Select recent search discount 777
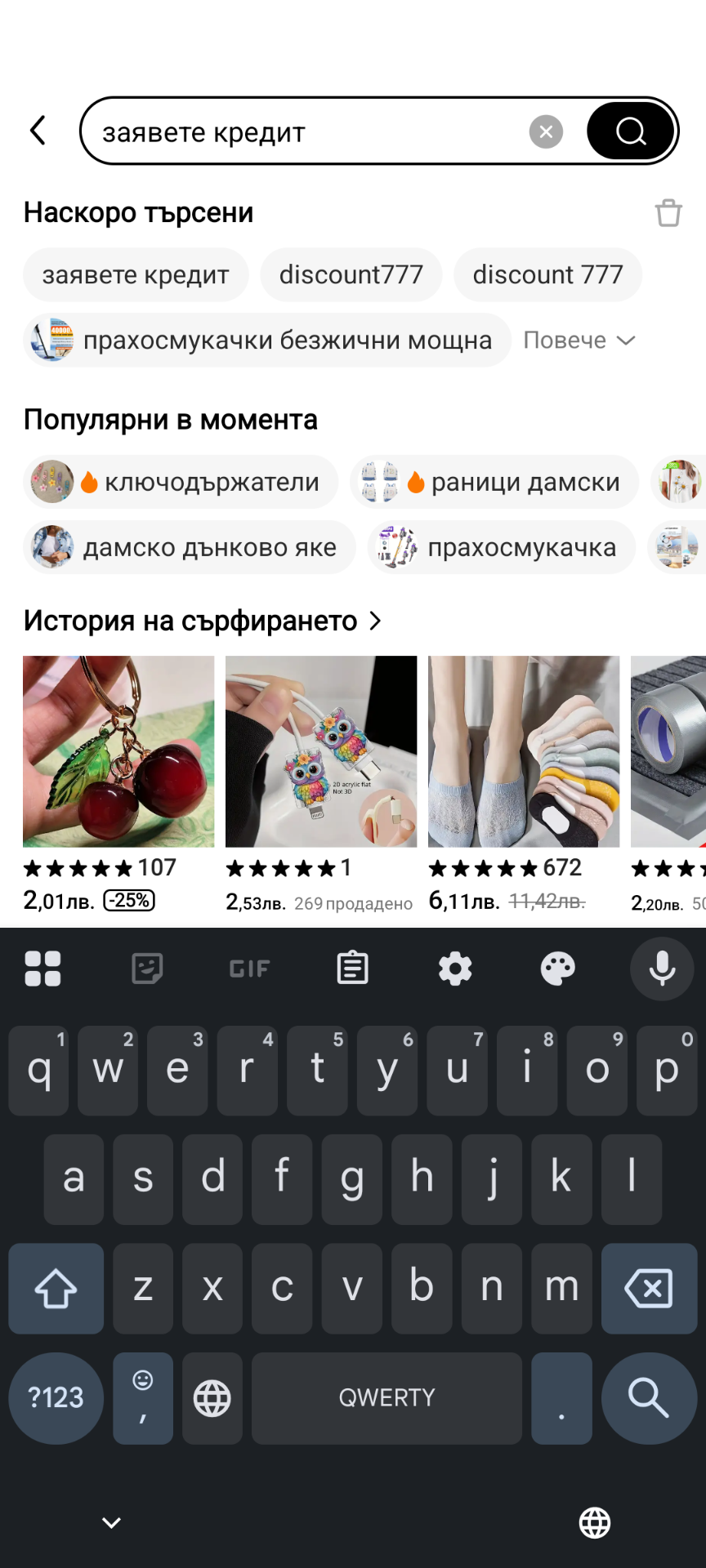This screenshot has height=1568, width=706. click(x=547, y=275)
